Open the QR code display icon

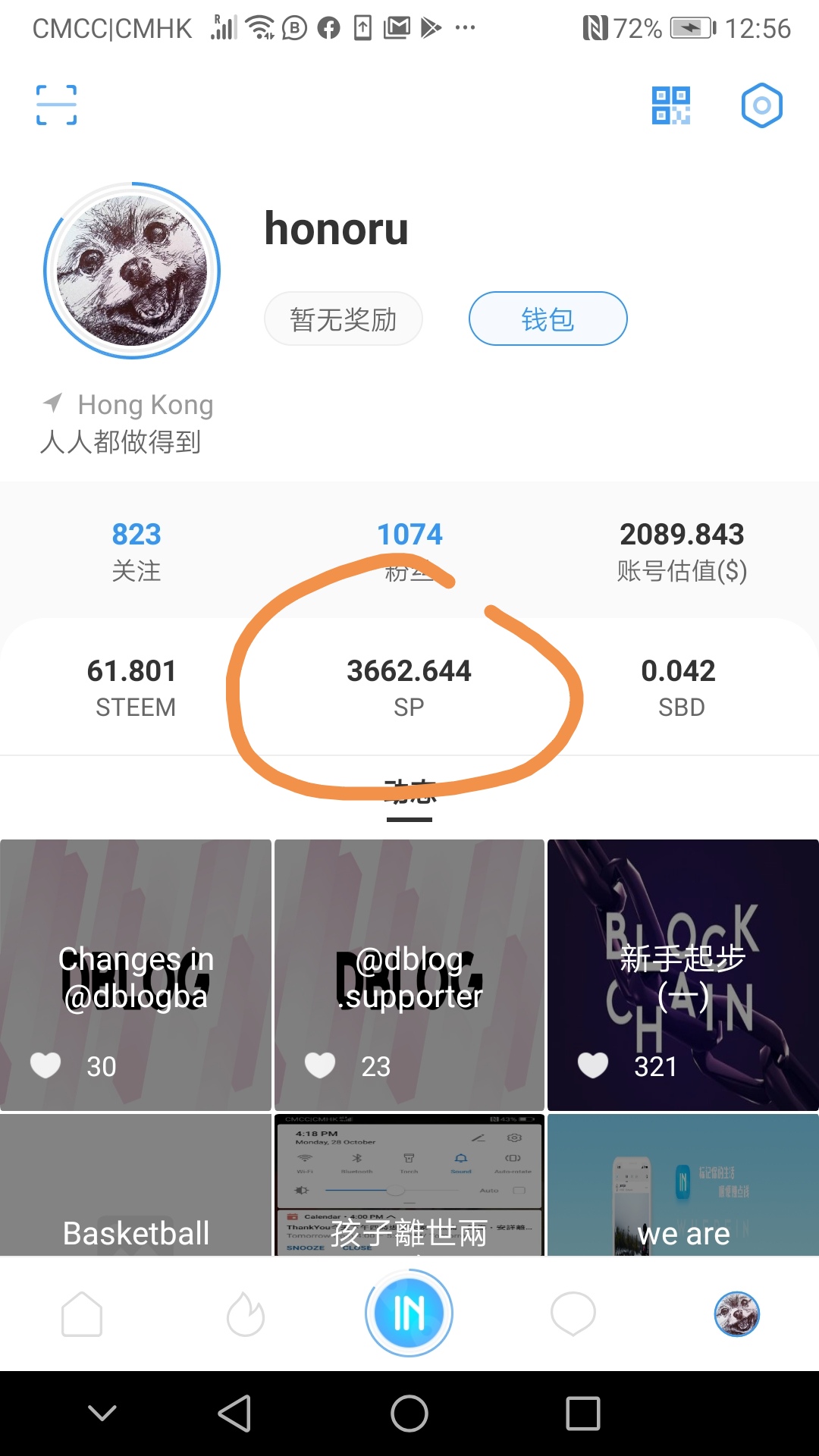(x=670, y=106)
